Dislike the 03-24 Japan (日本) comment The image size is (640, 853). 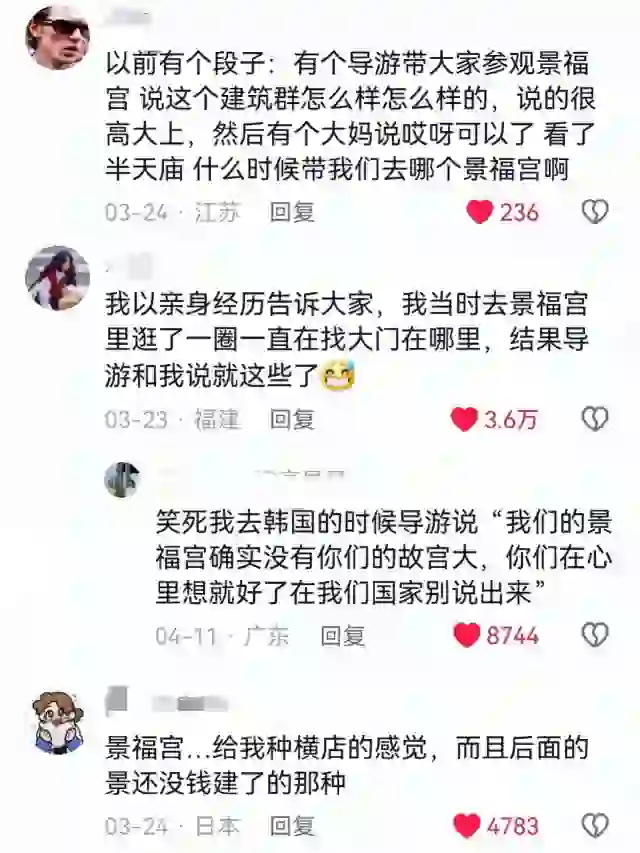[x=595, y=826]
